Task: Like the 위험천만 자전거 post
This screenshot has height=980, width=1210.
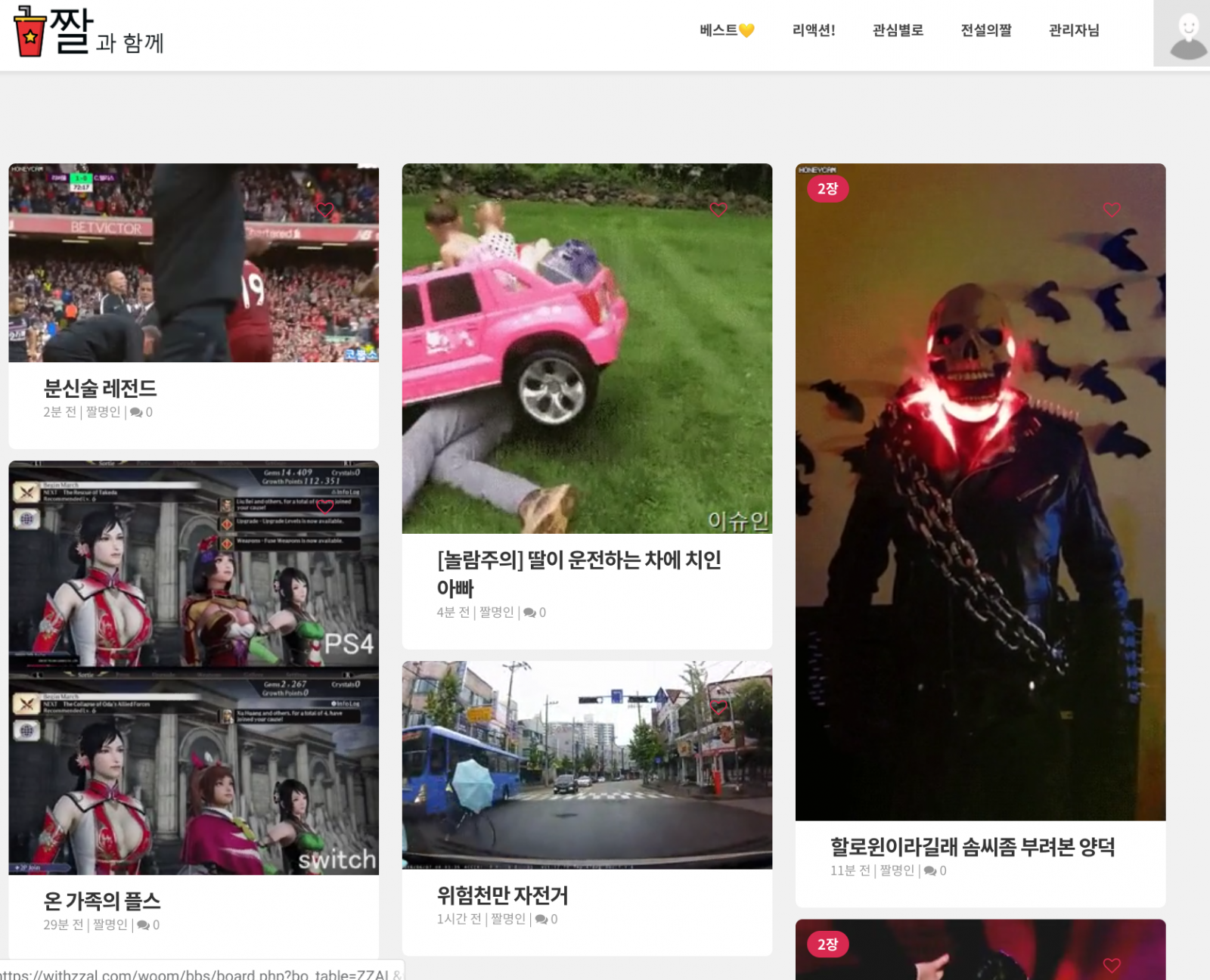Action: pos(718,708)
